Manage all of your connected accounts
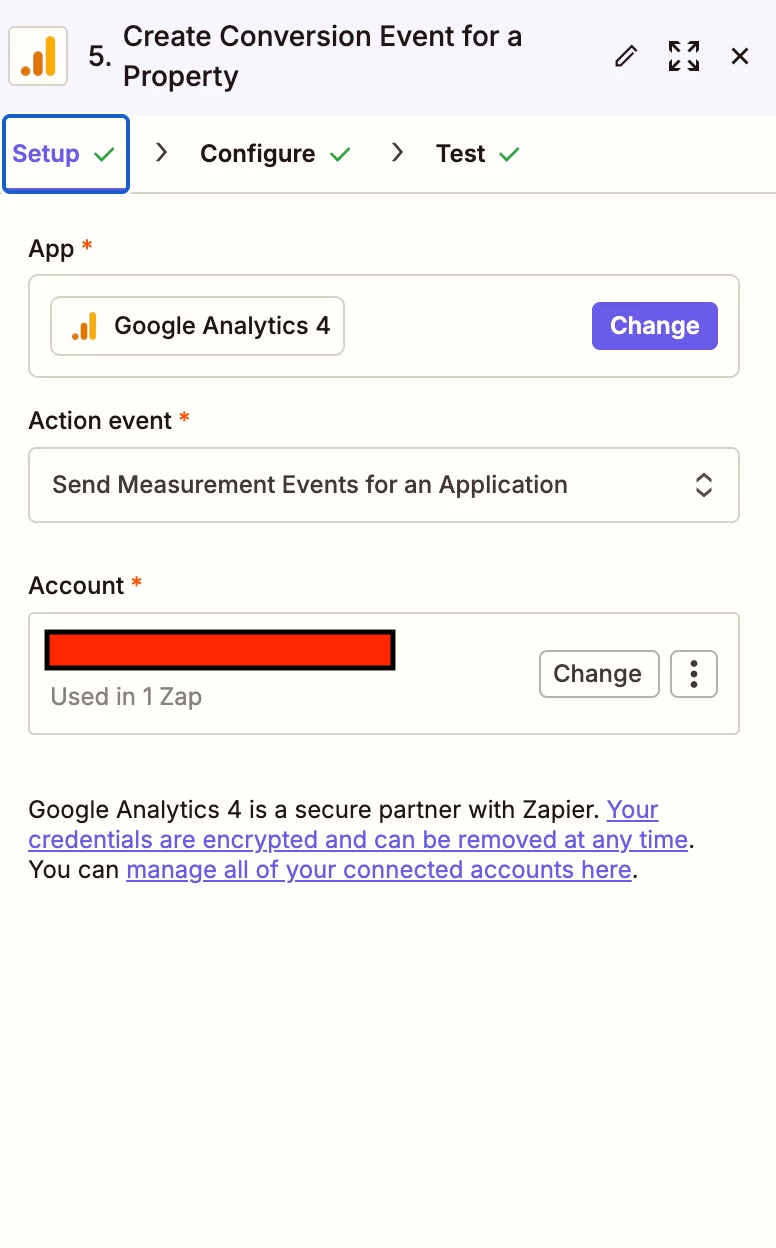The height and width of the screenshot is (1248, 776). [378, 870]
